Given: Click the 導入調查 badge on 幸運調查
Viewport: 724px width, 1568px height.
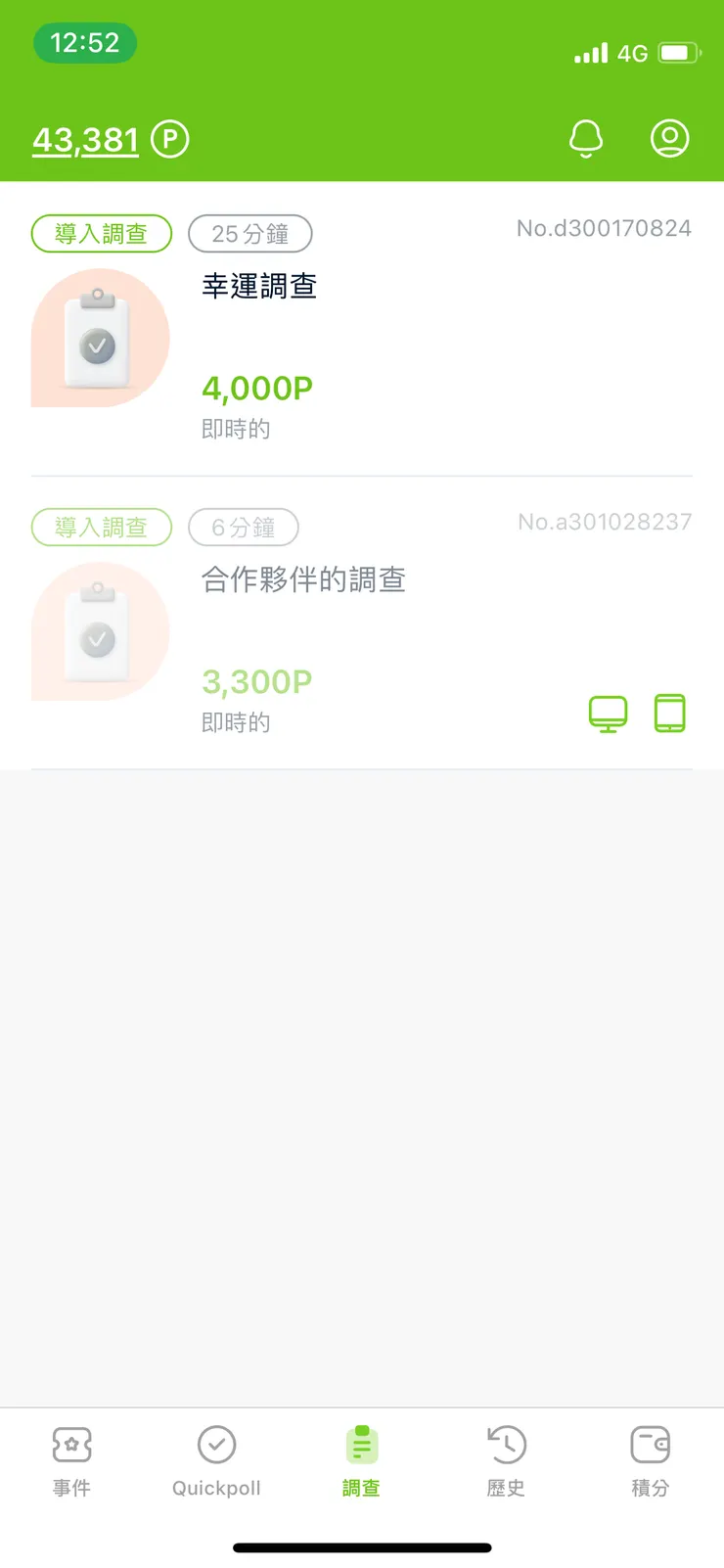Looking at the screenshot, I should 101,233.
